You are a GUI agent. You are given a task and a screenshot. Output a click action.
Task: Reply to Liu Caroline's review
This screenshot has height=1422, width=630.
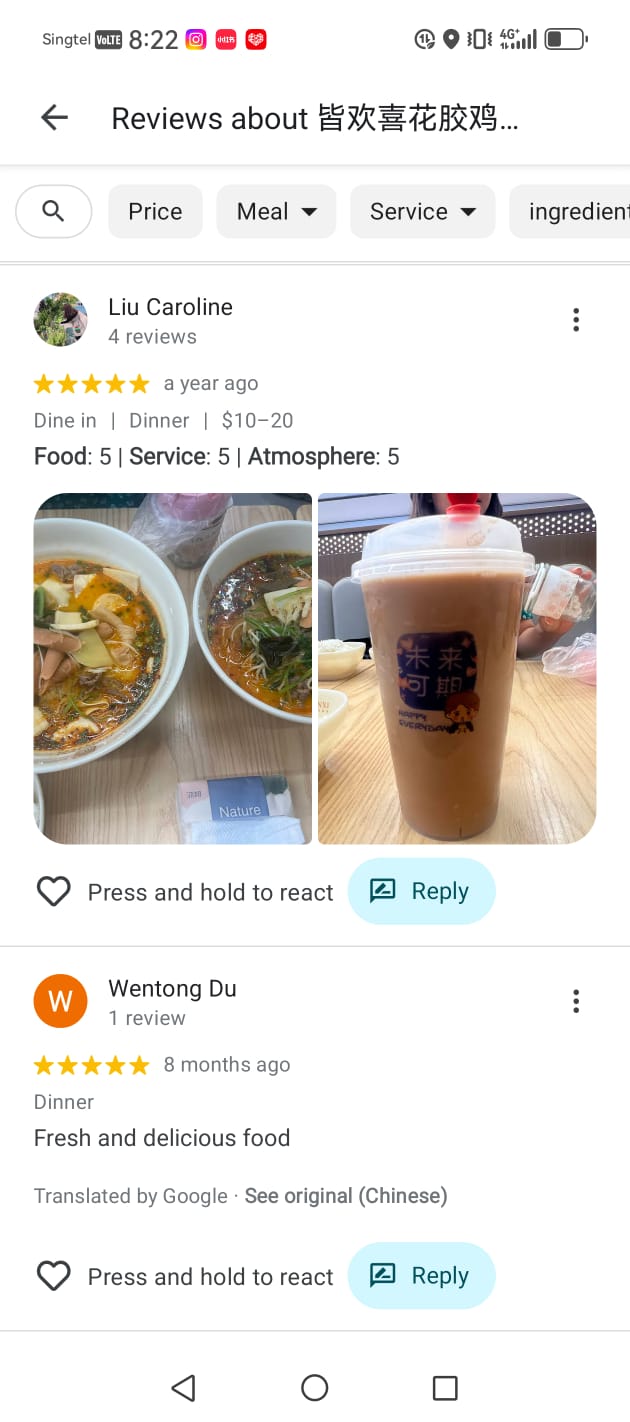tap(421, 891)
